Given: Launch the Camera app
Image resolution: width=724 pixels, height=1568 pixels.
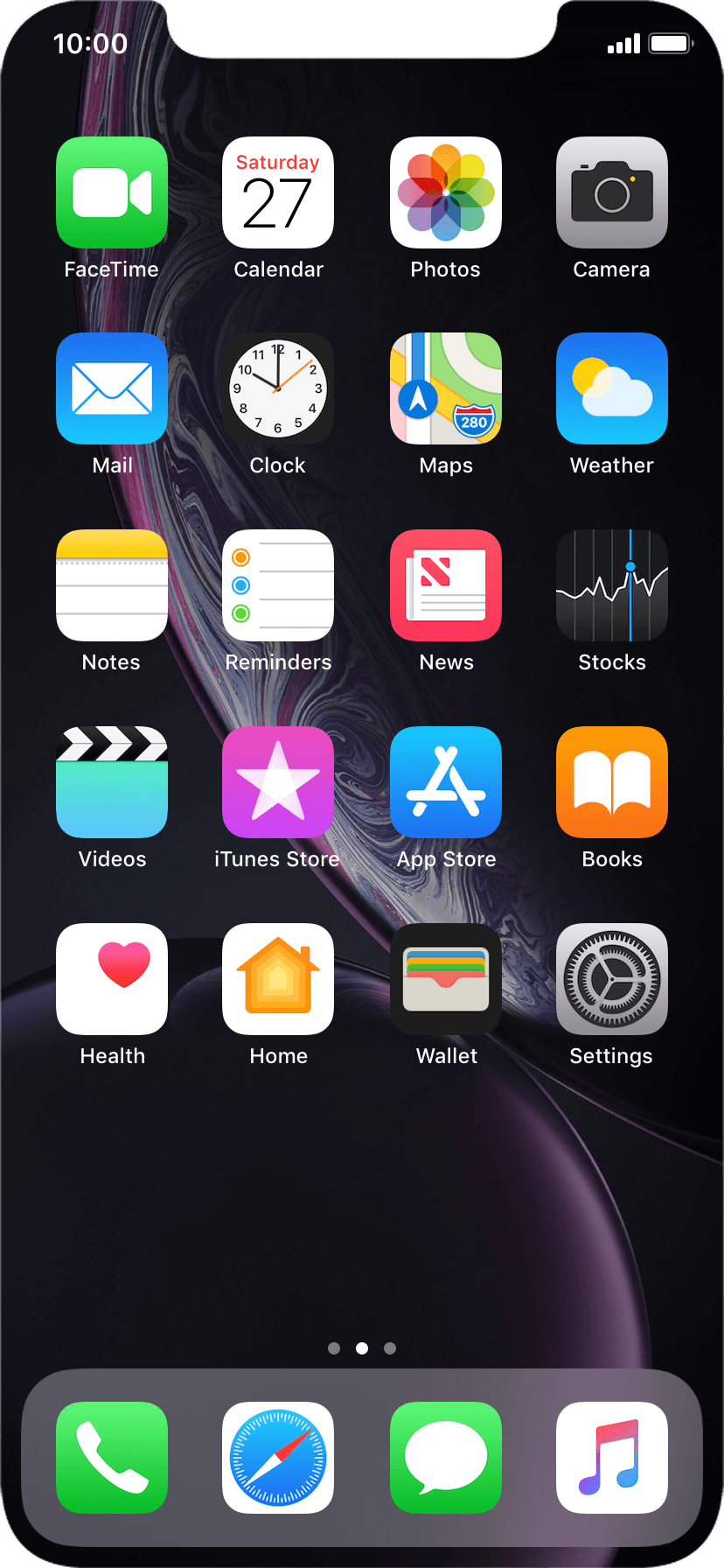Looking at the screenshot, I should coord(611,192).
